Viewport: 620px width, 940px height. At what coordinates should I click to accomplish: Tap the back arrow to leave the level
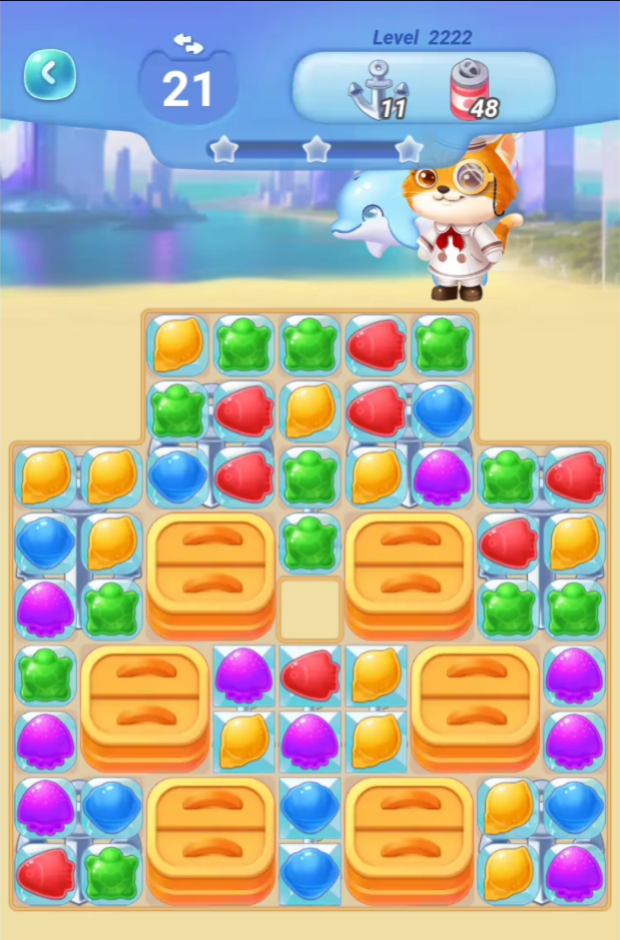[50, 74]
